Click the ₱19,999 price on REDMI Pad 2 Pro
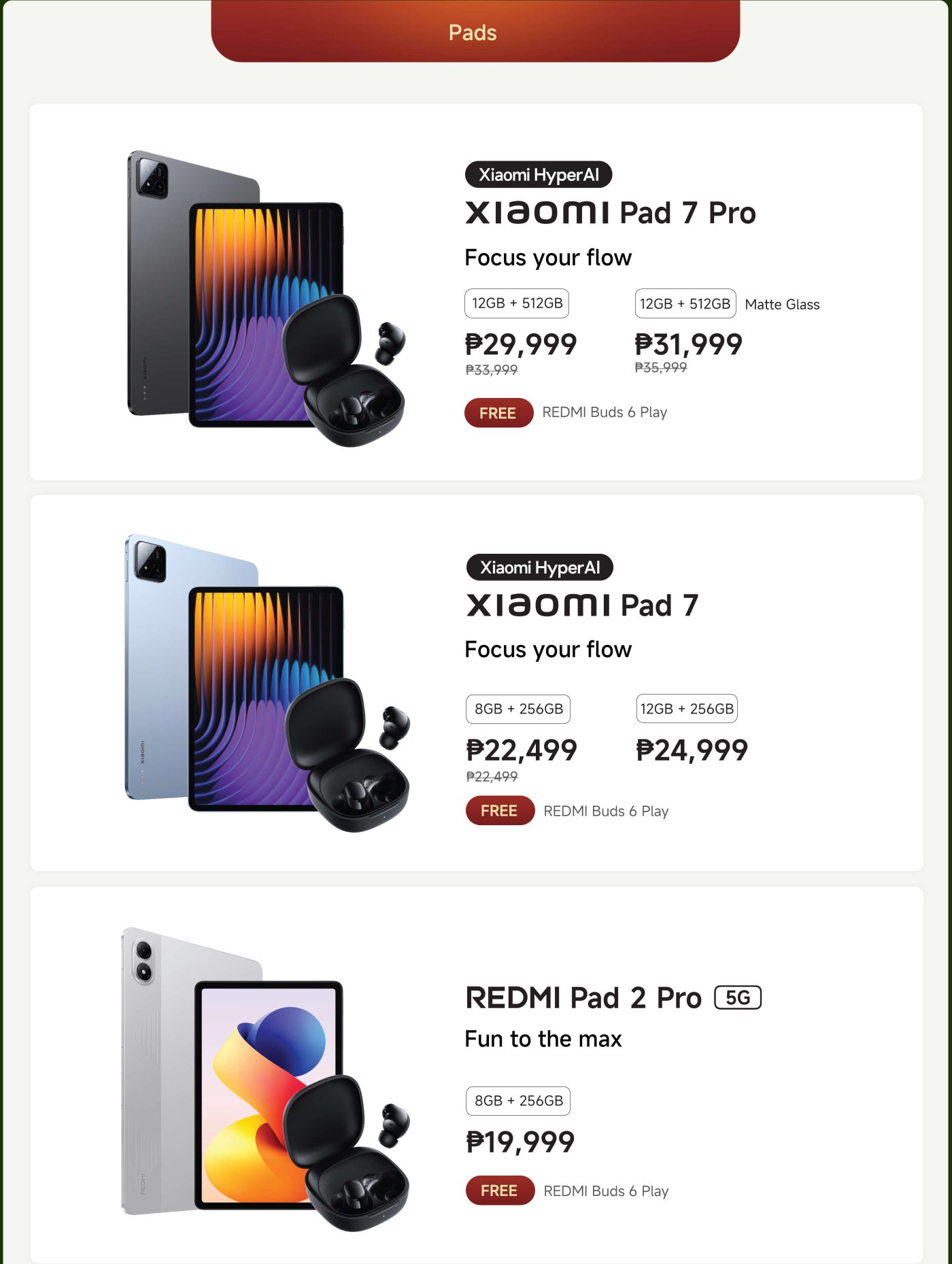The image size is (952, 1264). coord(520,1141)
